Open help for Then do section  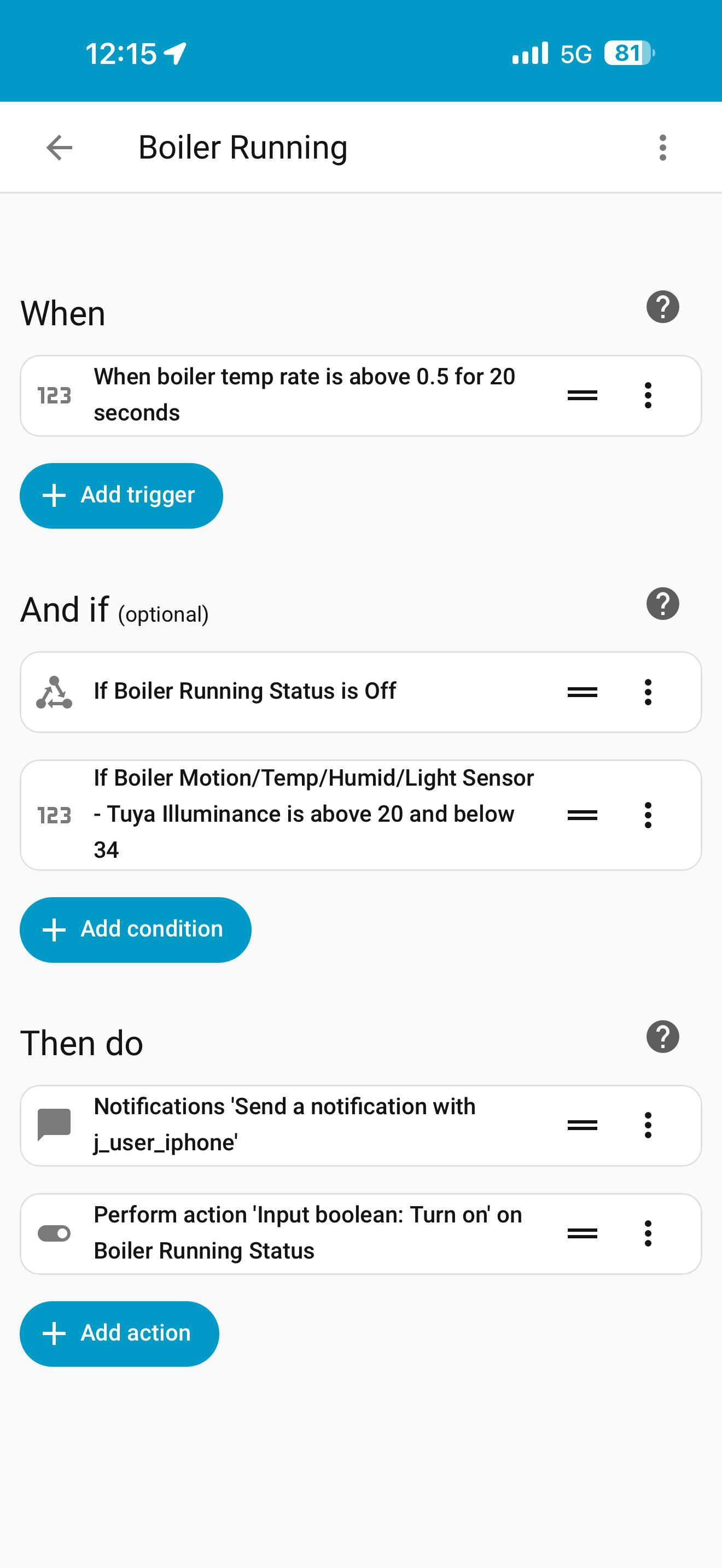tap(662, 1037)
